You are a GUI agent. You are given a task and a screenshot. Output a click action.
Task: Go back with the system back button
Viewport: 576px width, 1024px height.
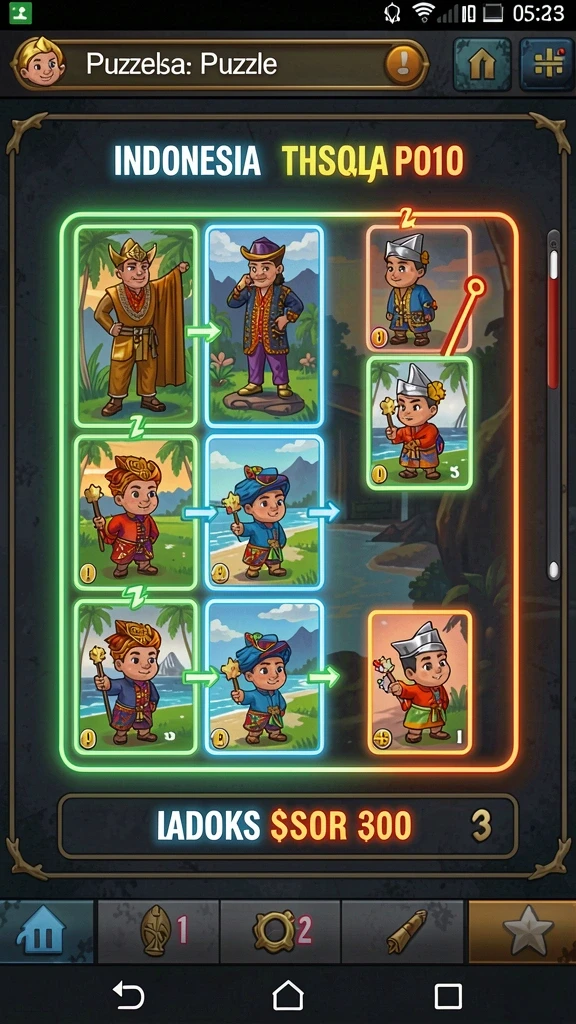[x=128, y=996]
